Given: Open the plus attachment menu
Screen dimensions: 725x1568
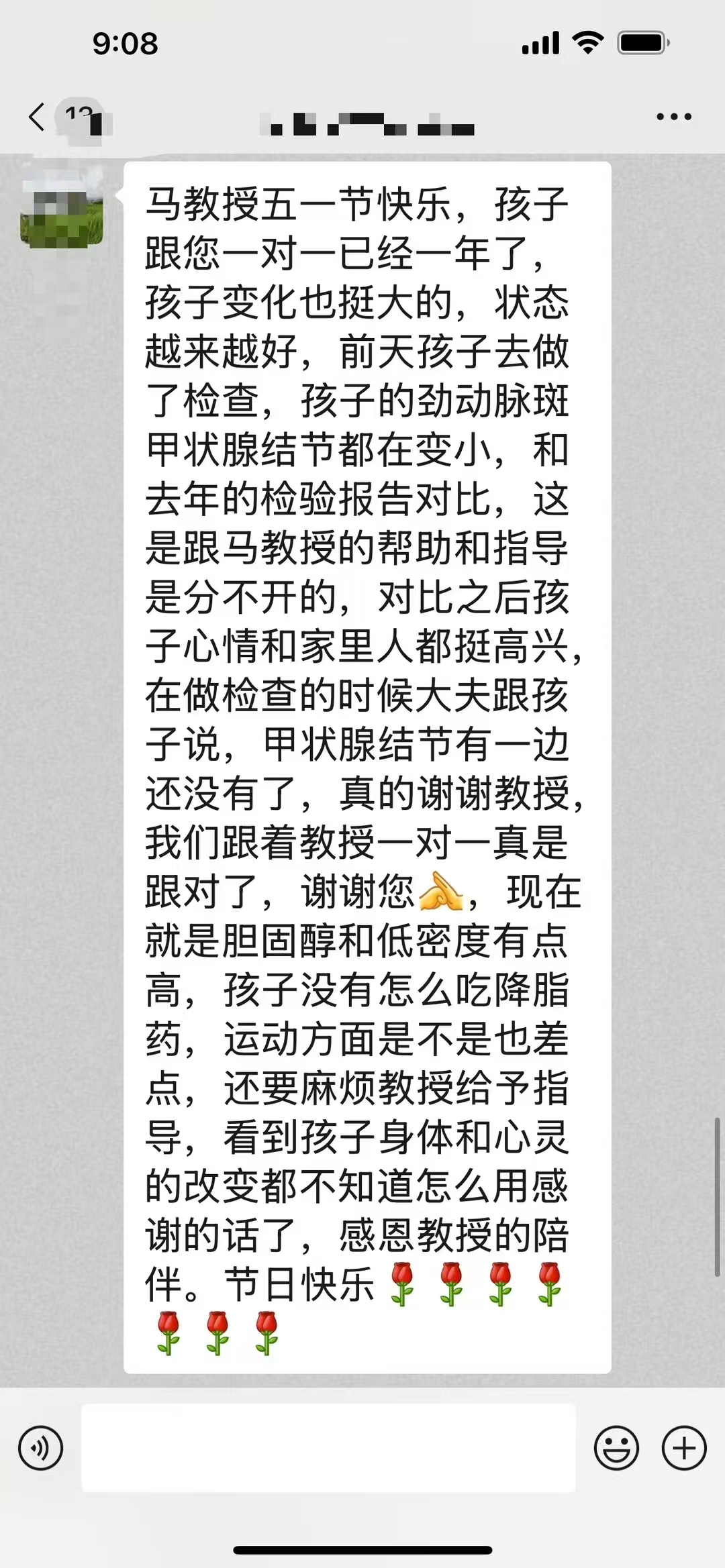Looking at the screenshot, I should tap(683, 1448).
